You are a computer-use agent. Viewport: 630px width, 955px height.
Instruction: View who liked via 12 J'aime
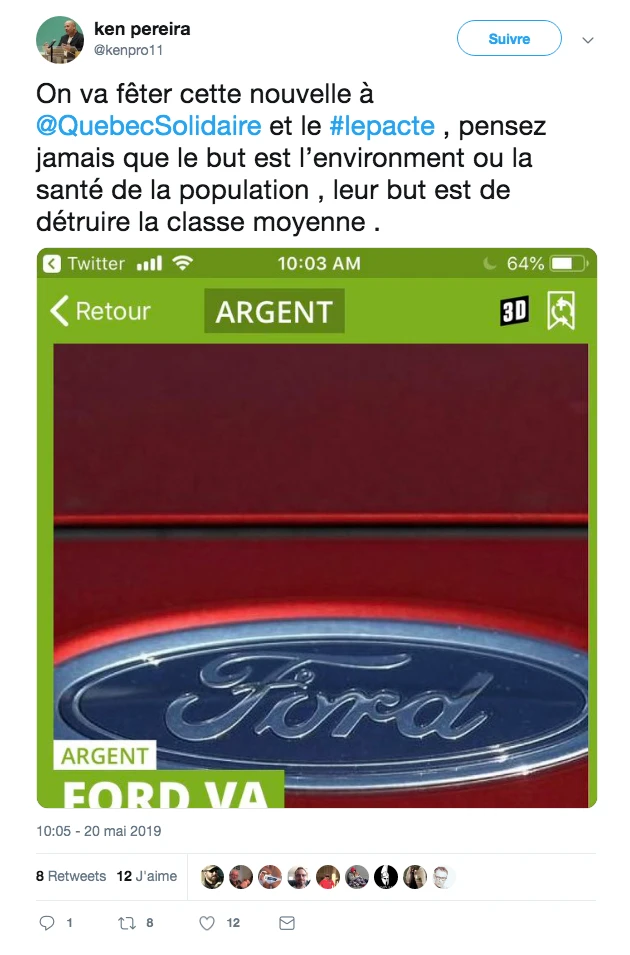(x=146, y=876)
